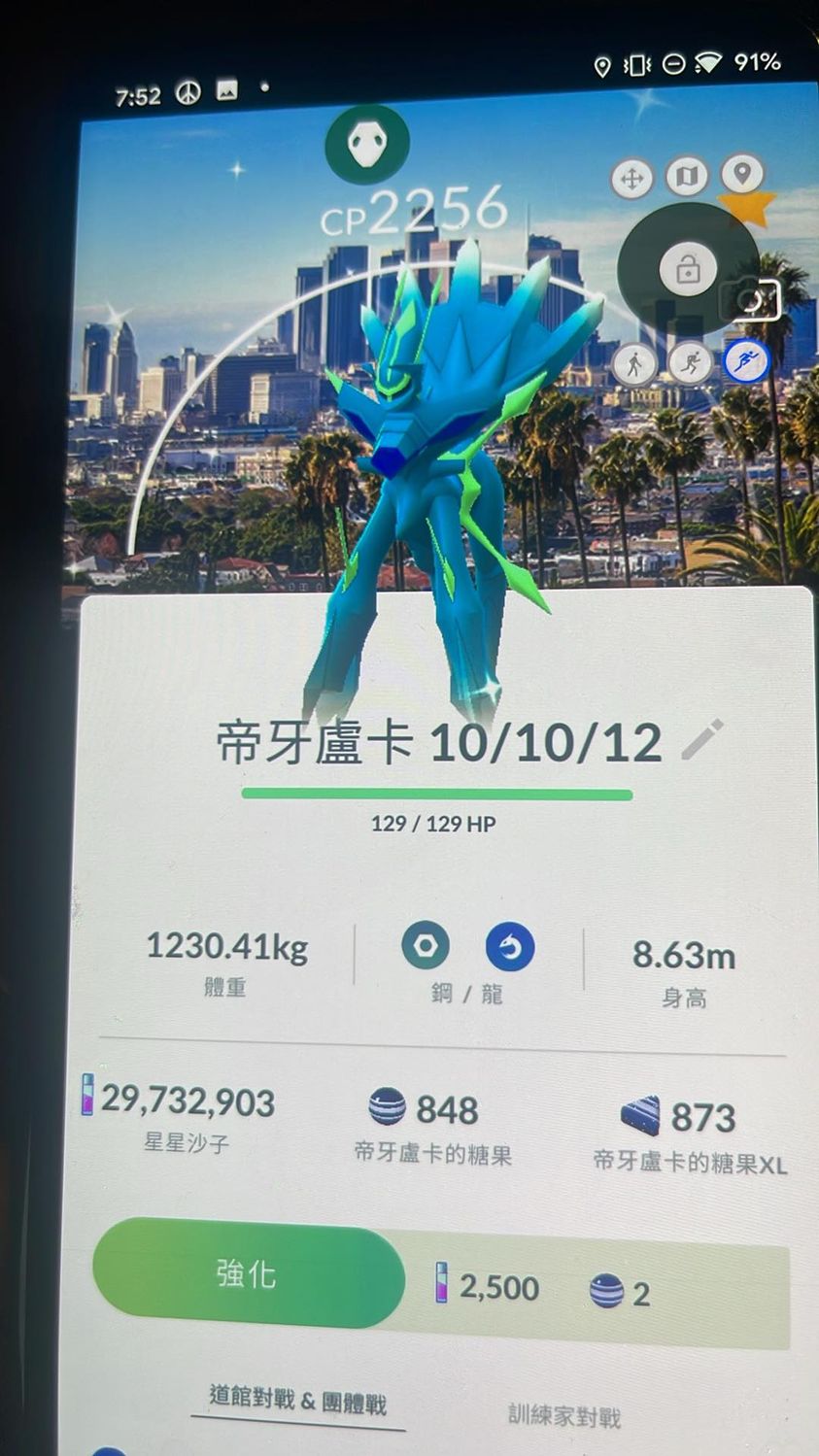Tap the four-arrow move icon
This screenshot has height=1456, width=819.
(x=631, y=180)
